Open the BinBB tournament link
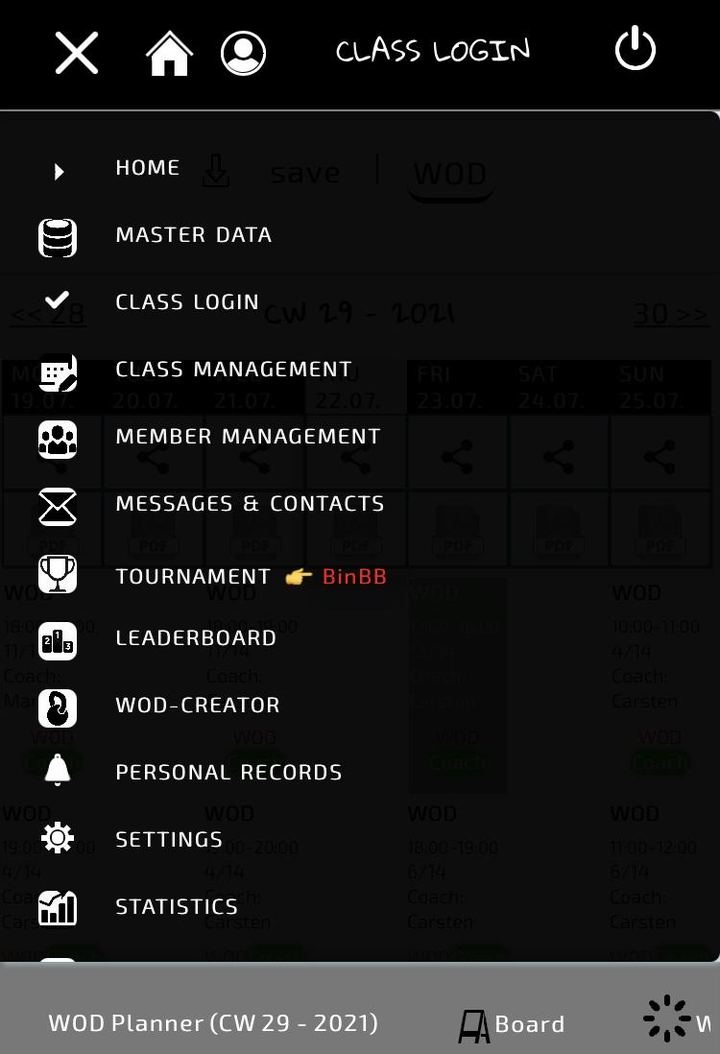Screen dimensions: 720x1054 [355, 576]
